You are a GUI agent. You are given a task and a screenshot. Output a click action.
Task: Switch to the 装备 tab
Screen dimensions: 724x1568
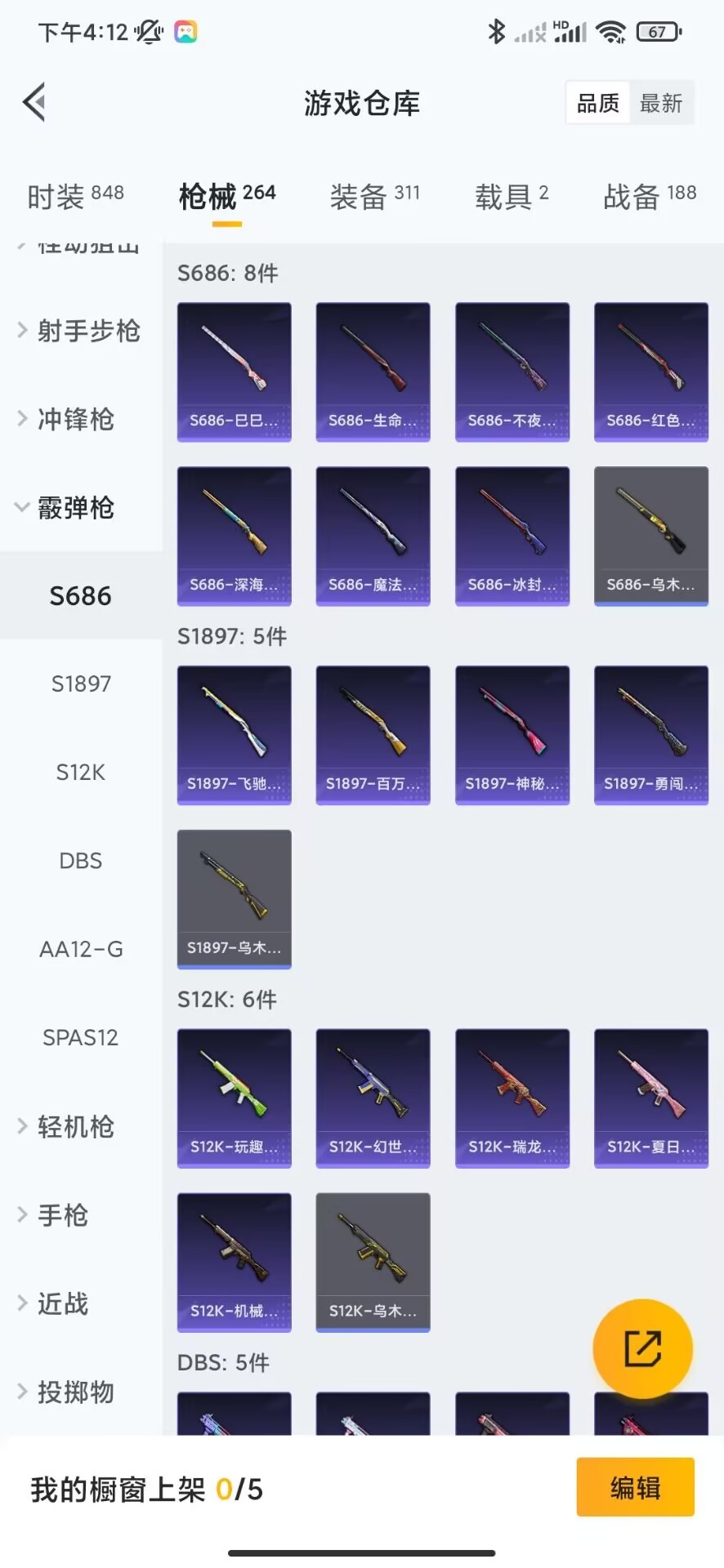374,196
